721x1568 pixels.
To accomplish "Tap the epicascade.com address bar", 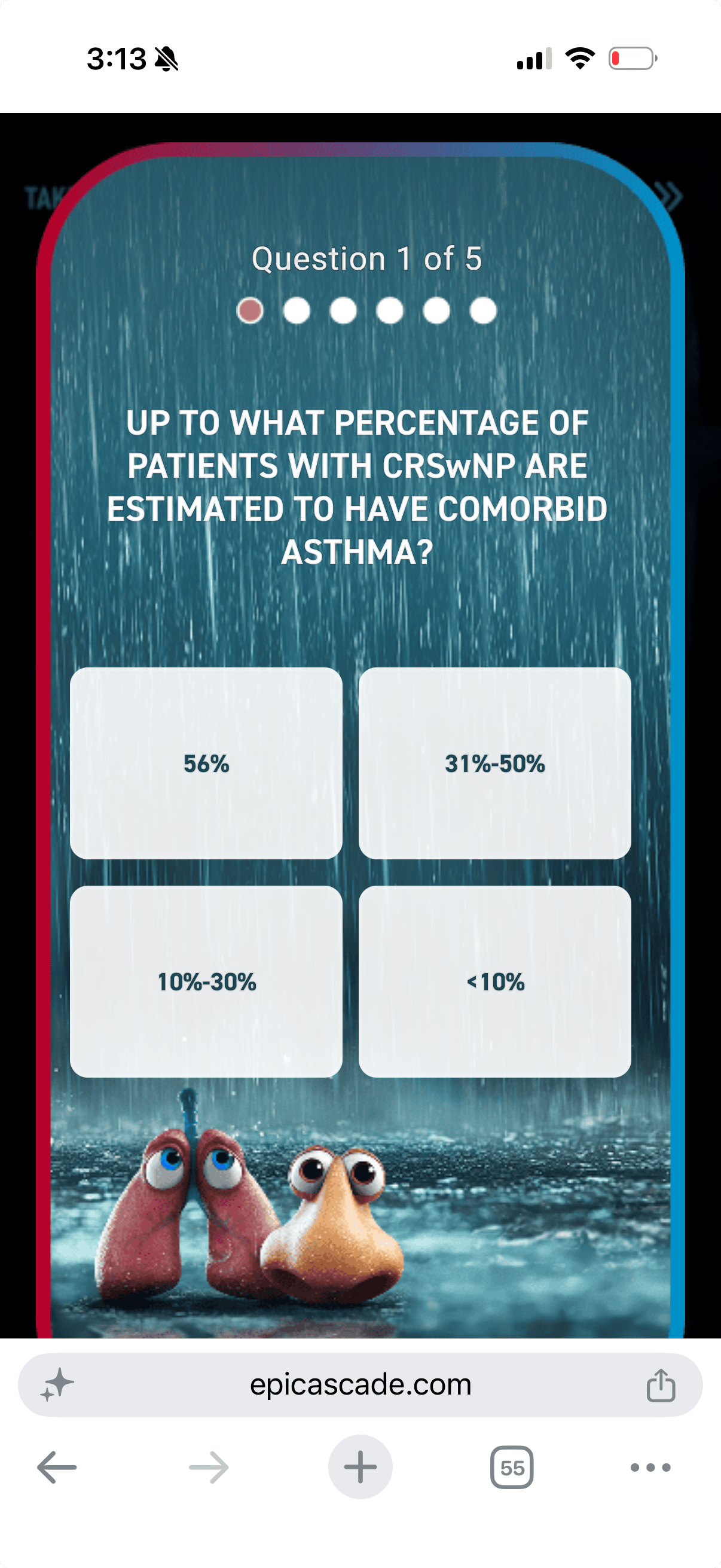I will coord(360,1385).
